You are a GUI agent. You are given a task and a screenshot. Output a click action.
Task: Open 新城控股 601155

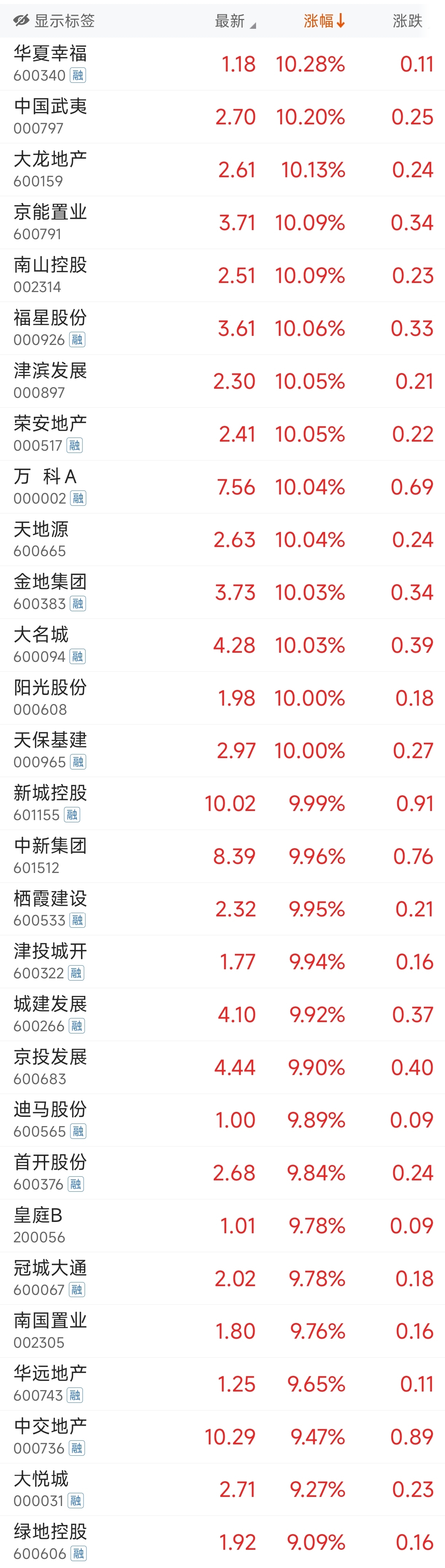(222, 804)
